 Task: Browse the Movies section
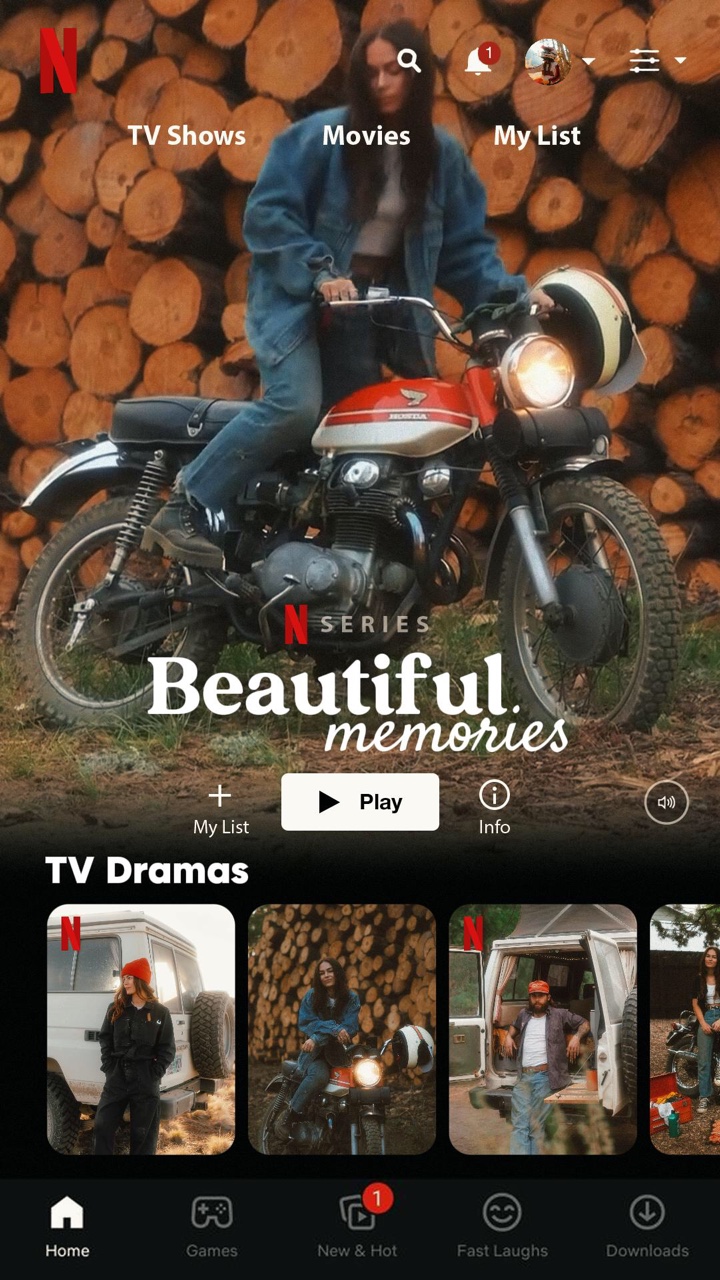(366, 136)
